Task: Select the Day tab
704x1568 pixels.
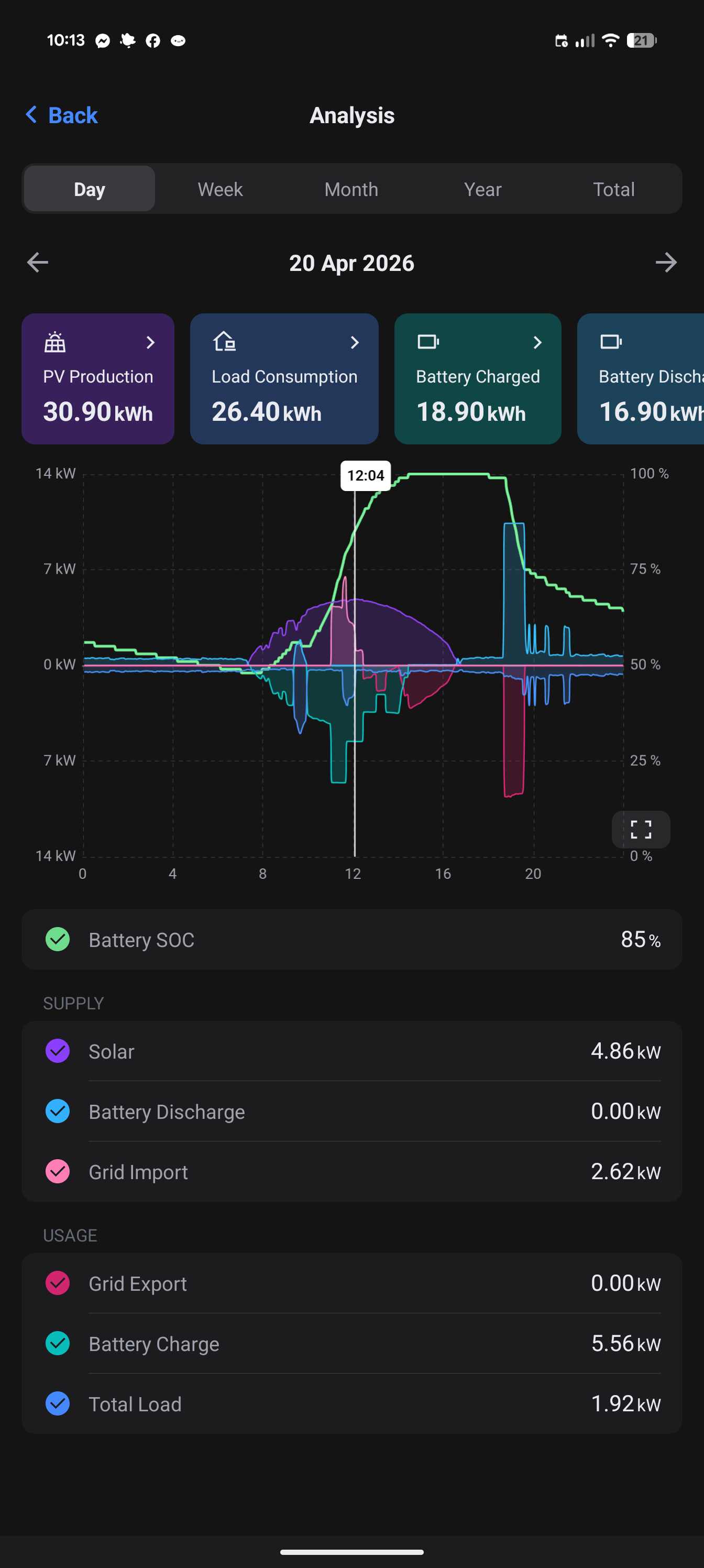Action: [x=90, y=189]
